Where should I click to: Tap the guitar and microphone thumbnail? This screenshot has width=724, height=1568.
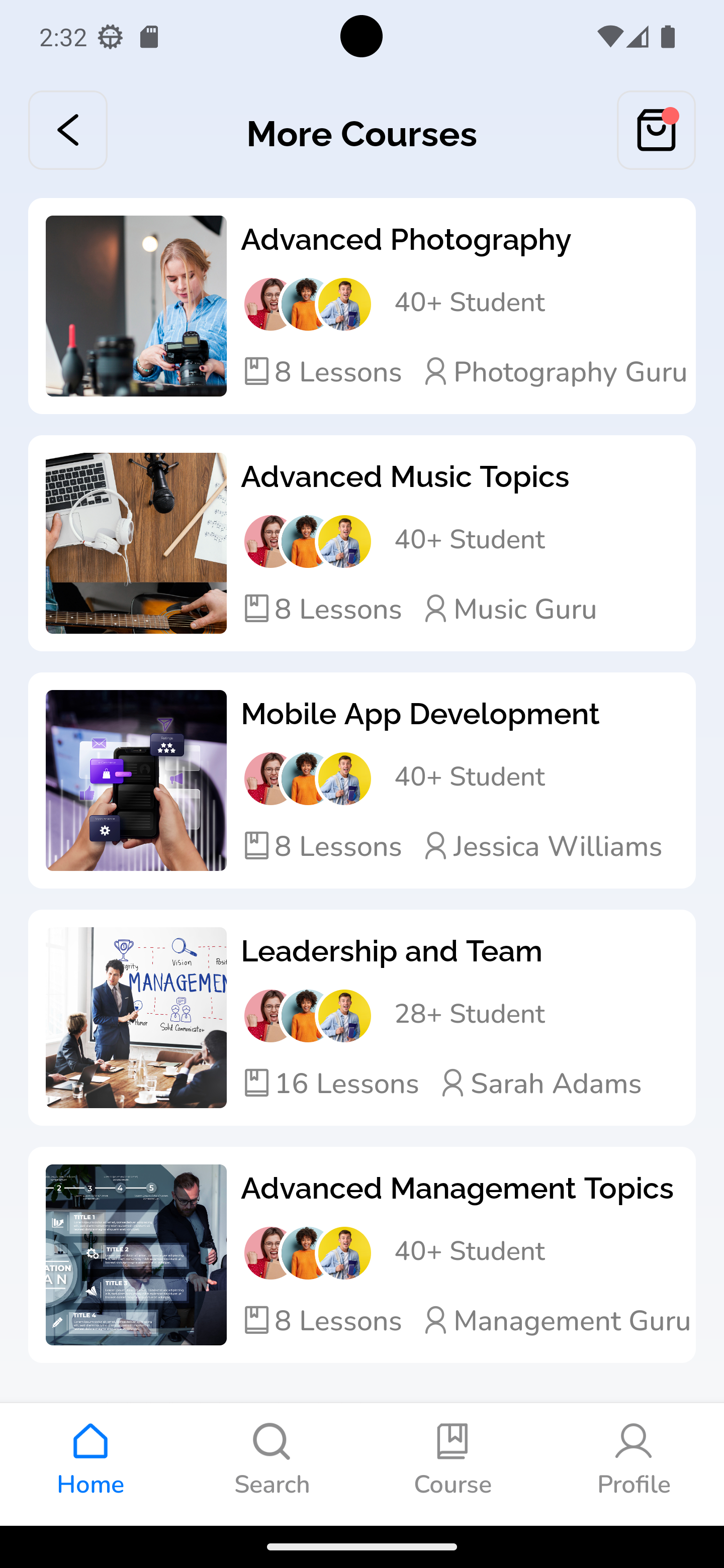(x=136, y=542)
